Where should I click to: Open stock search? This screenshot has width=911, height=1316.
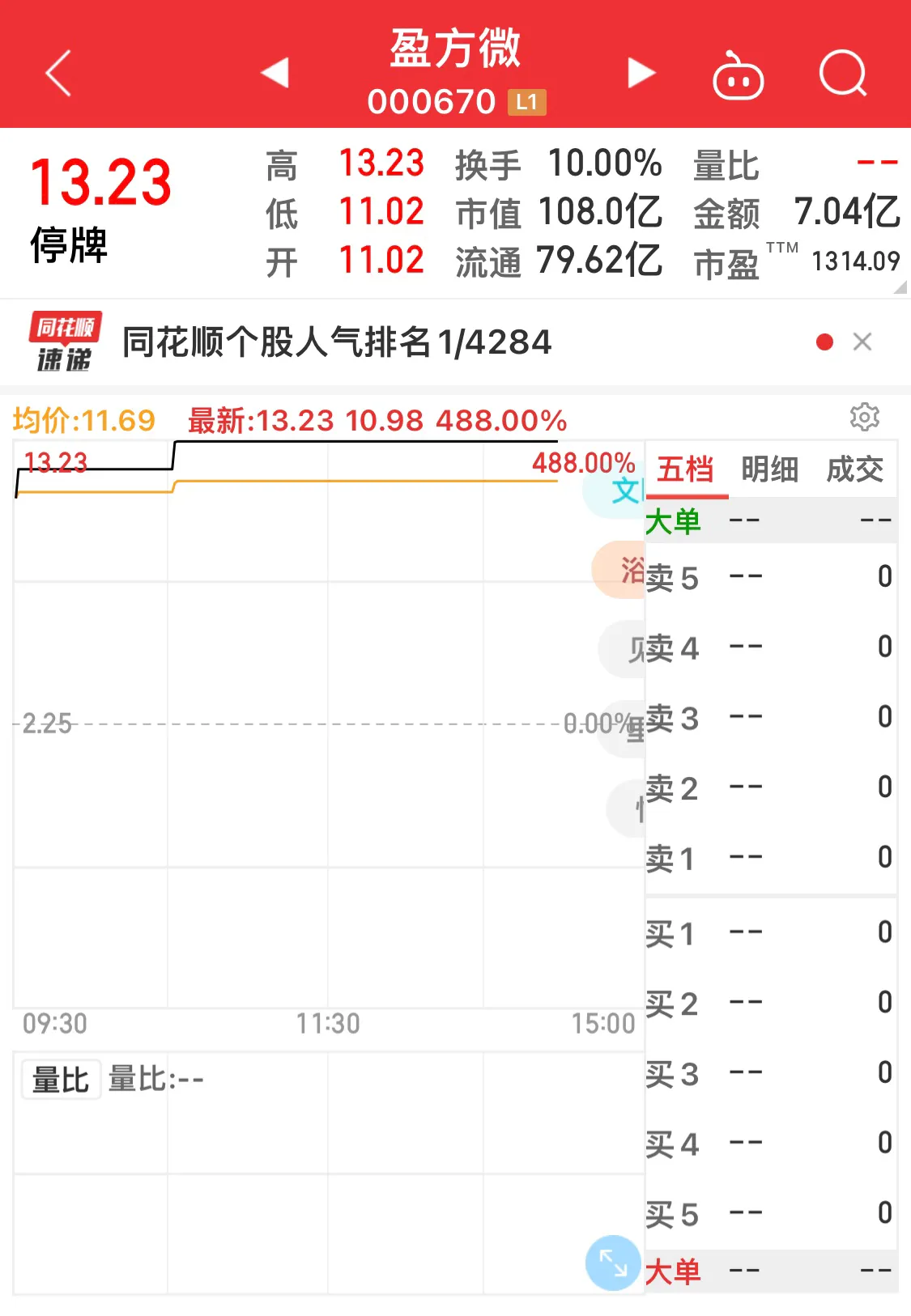tap(843, 74)
